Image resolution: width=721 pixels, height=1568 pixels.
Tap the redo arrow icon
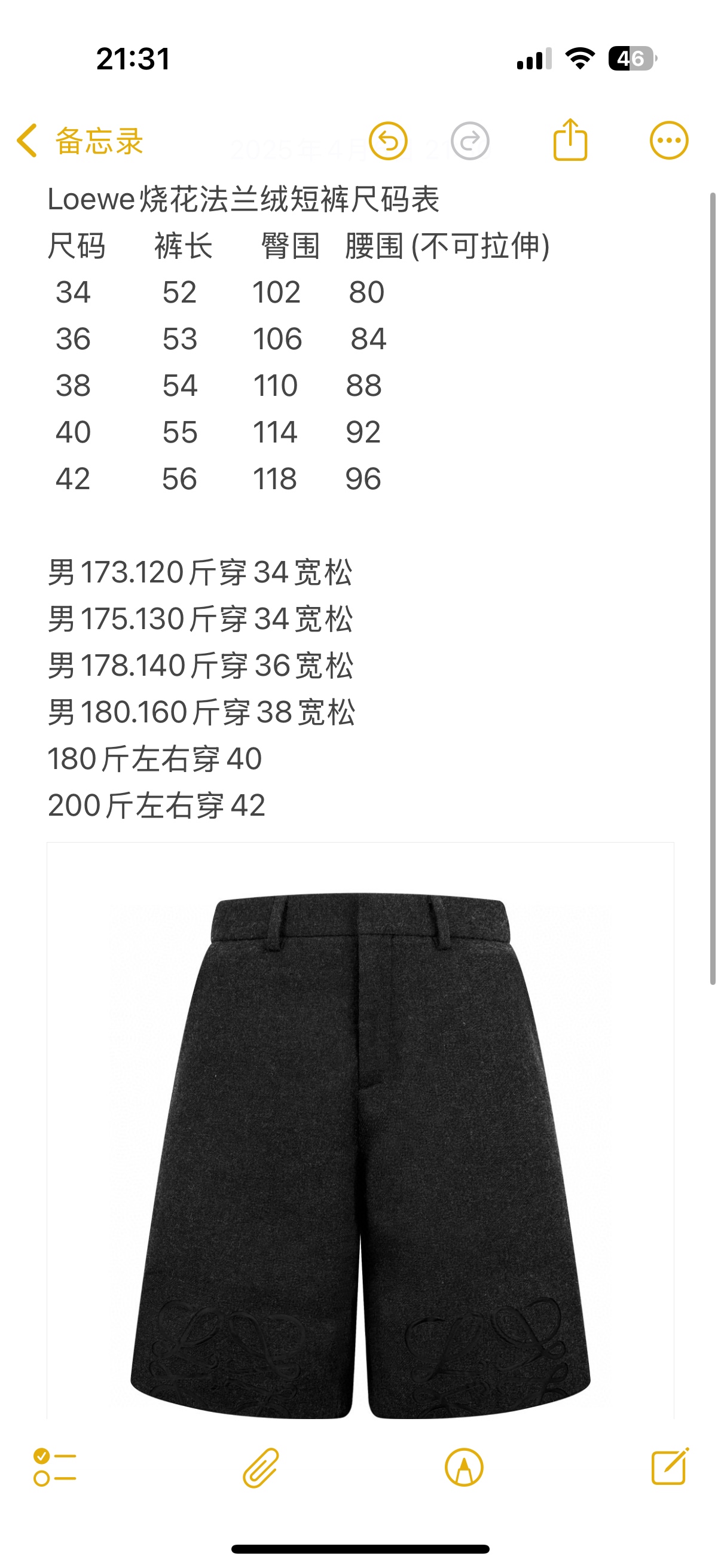(470, 141)
